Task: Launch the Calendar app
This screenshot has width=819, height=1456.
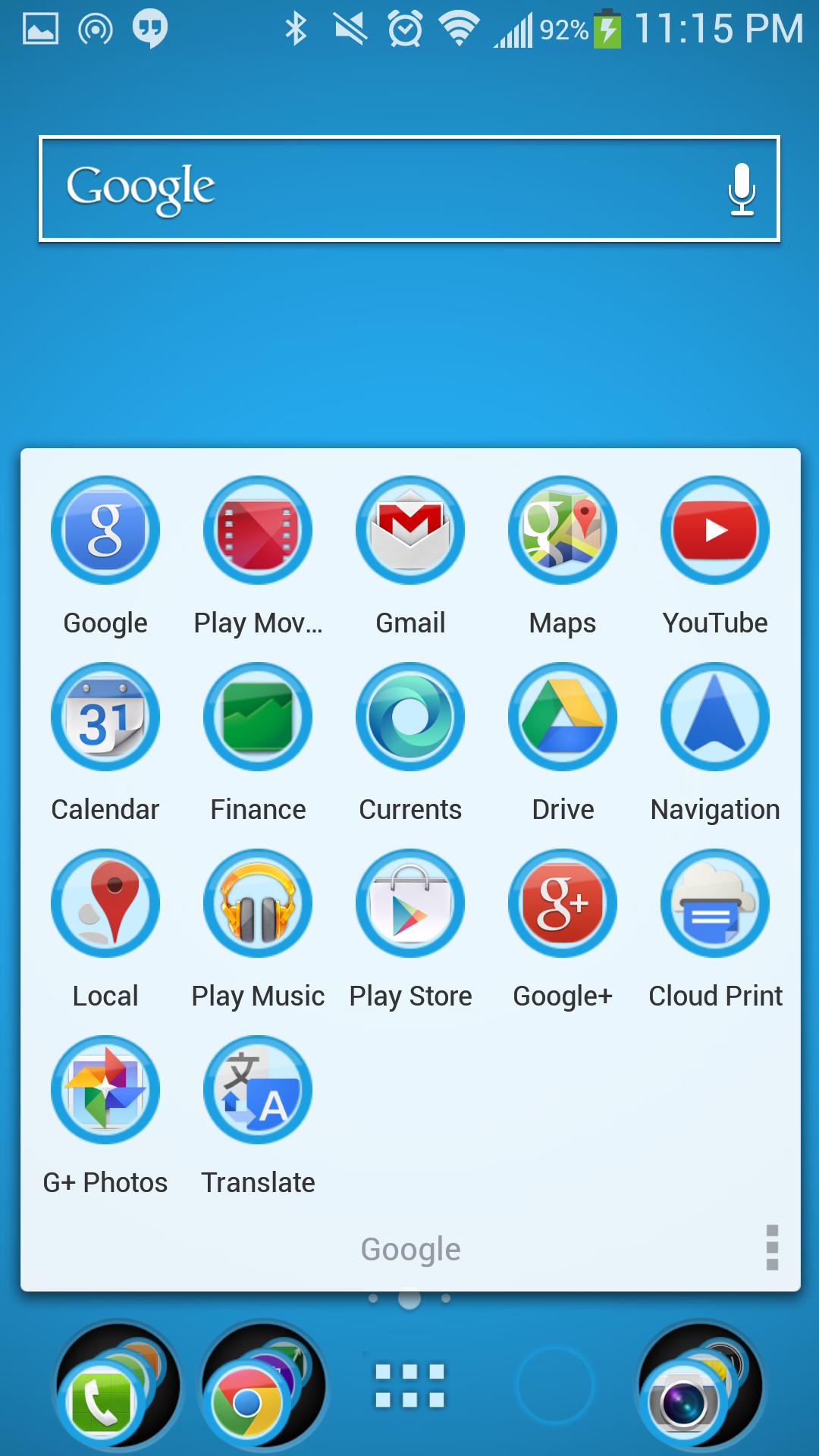Action: tap(105, 717)
